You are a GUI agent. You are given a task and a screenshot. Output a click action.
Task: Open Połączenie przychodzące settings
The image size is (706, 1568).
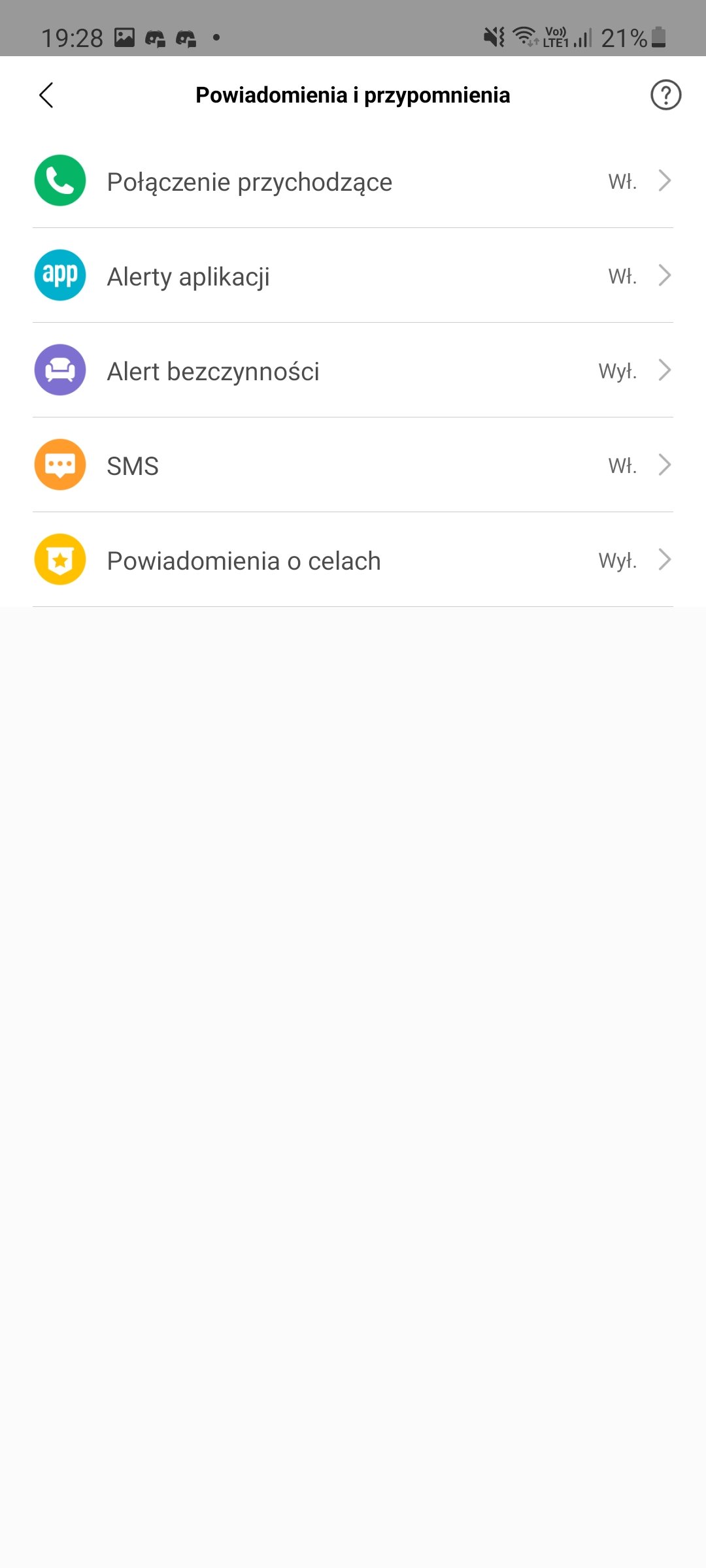[353, 181]
